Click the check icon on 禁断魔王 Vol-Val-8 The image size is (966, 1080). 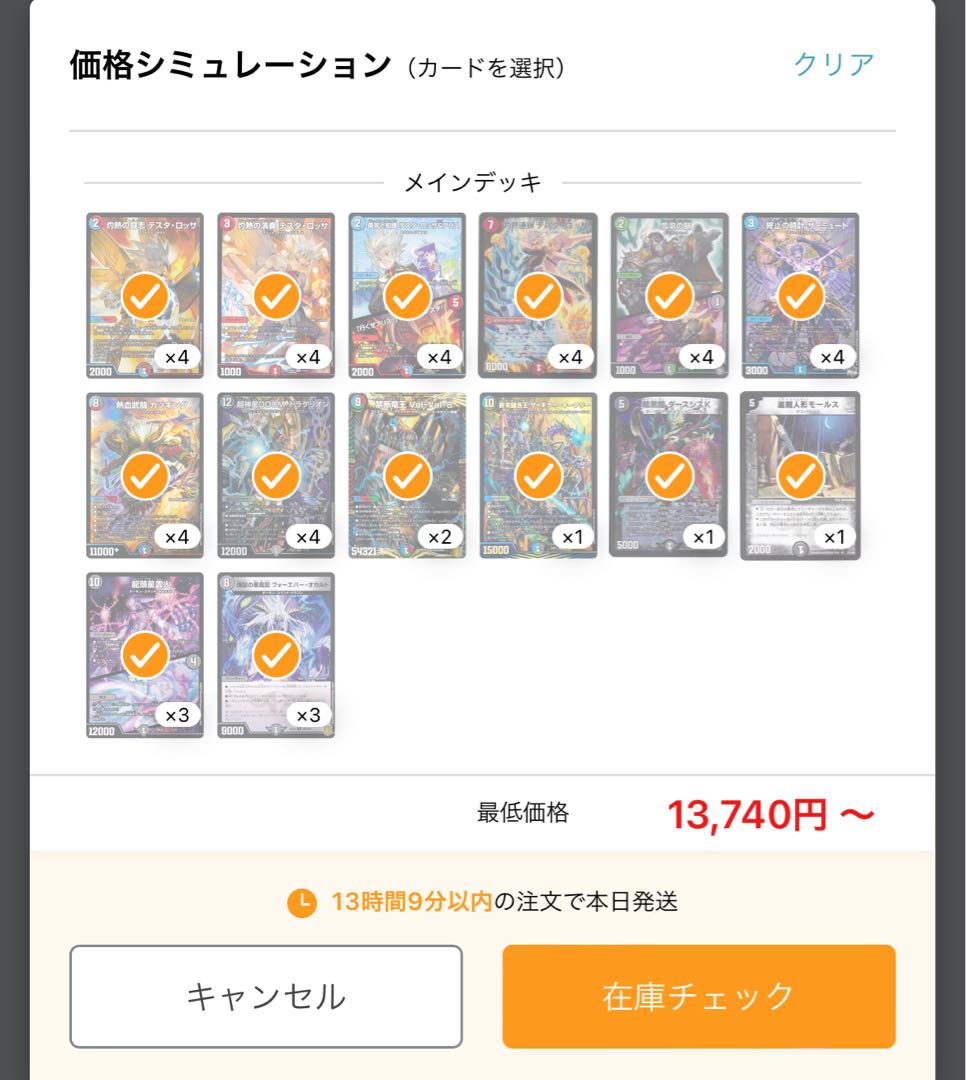pyautogui.click(x=408, y=475)
